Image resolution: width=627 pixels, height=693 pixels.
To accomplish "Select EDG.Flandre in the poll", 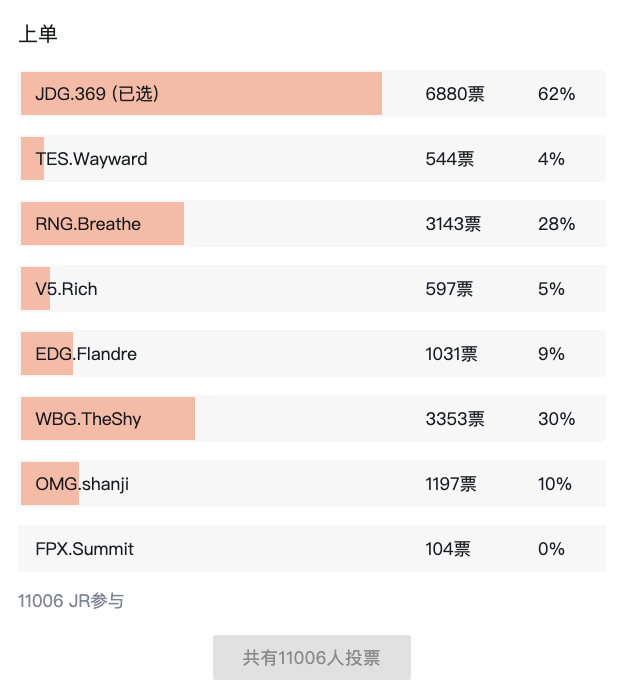I will pos(312,354).
